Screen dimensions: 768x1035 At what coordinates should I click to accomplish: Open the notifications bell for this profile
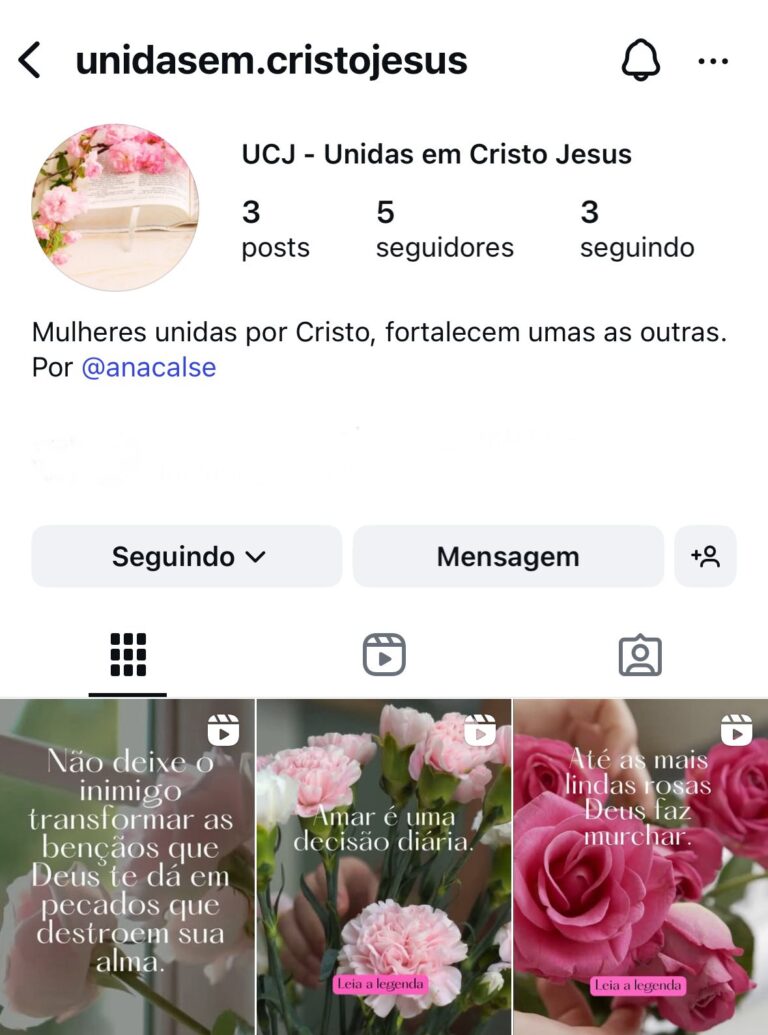(640, 61)
